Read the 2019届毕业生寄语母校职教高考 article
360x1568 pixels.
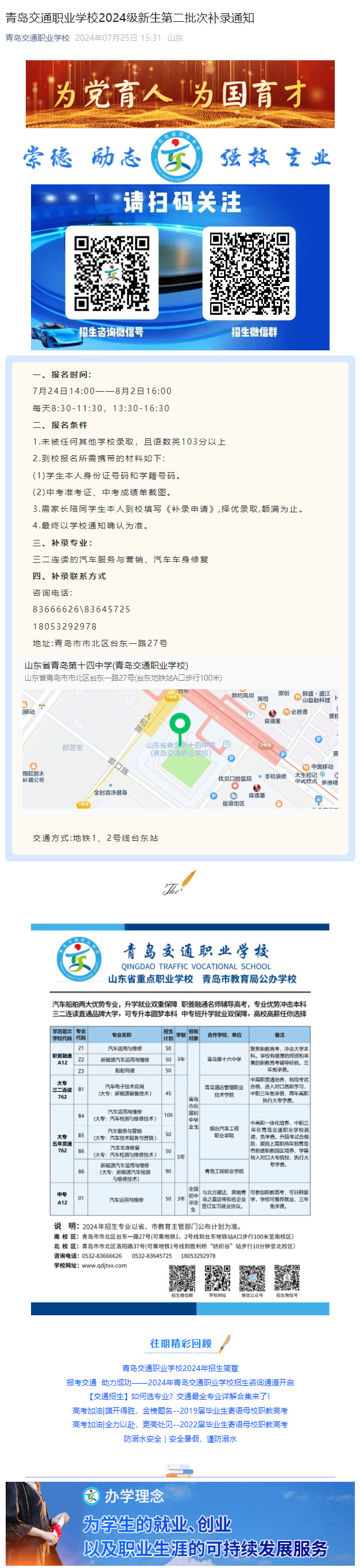pos(180,1411)
